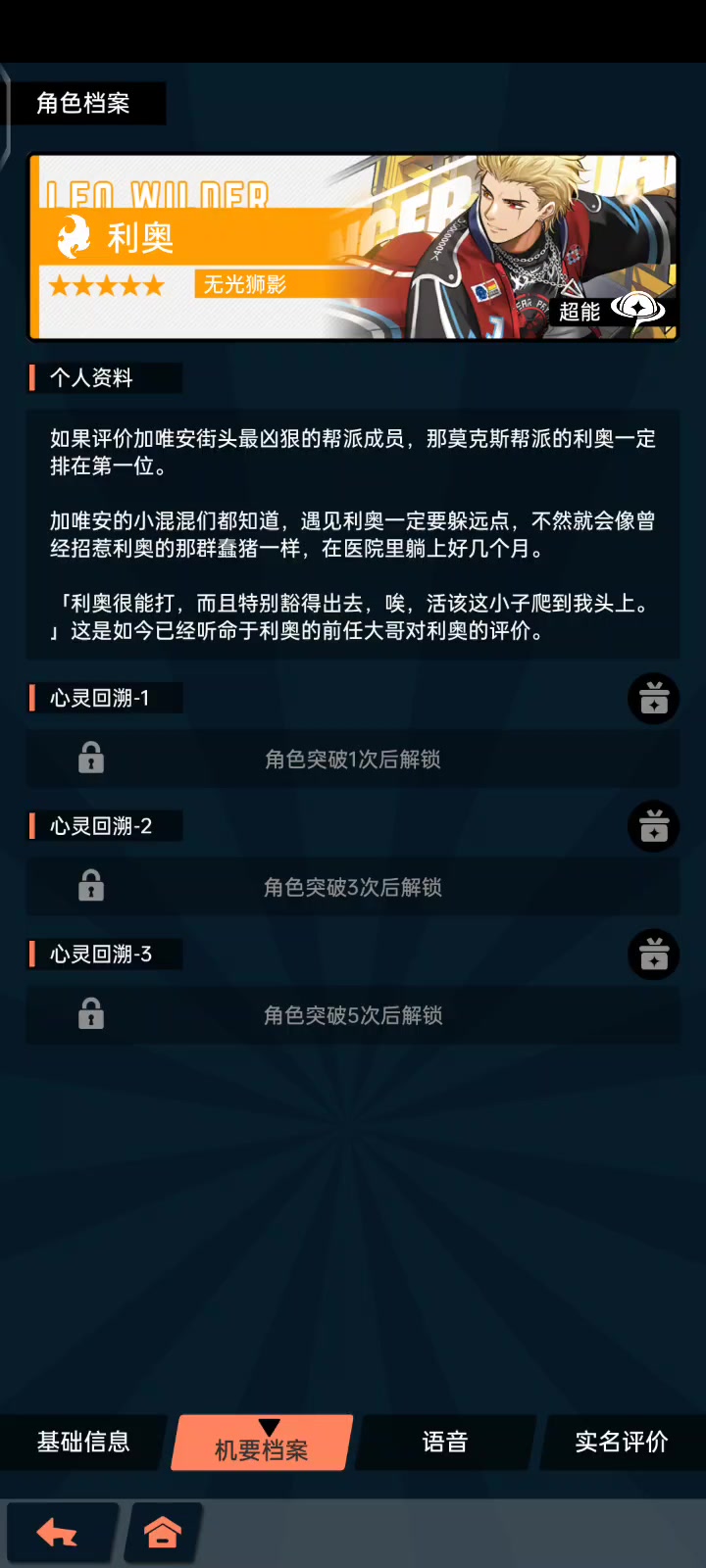Screen dimensions: 706x1568
Task: Switch to the 基础信息 tab
Action: [x=83, y=1442]
